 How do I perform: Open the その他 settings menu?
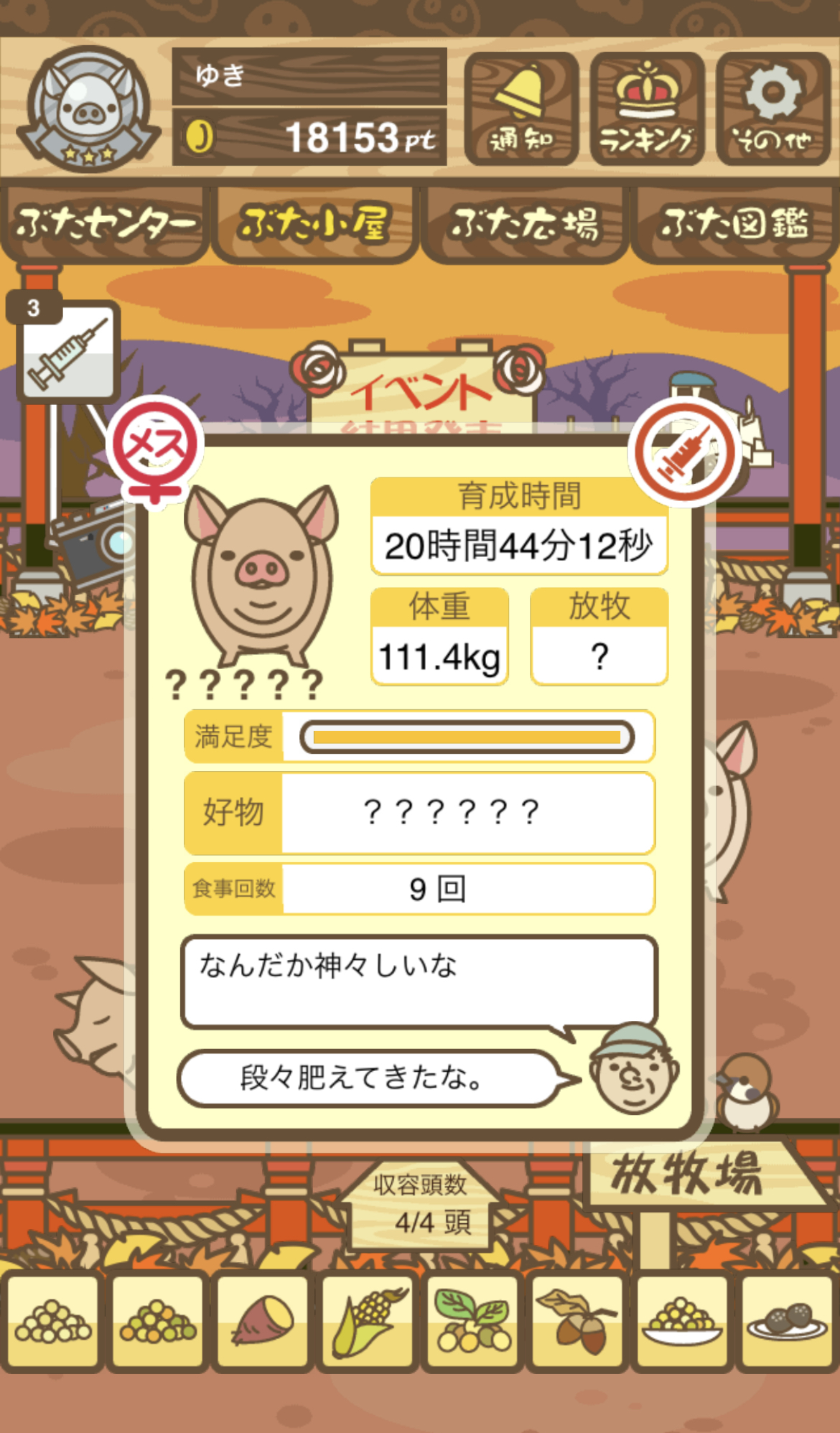pyautogui.click(x=773, y=108)
